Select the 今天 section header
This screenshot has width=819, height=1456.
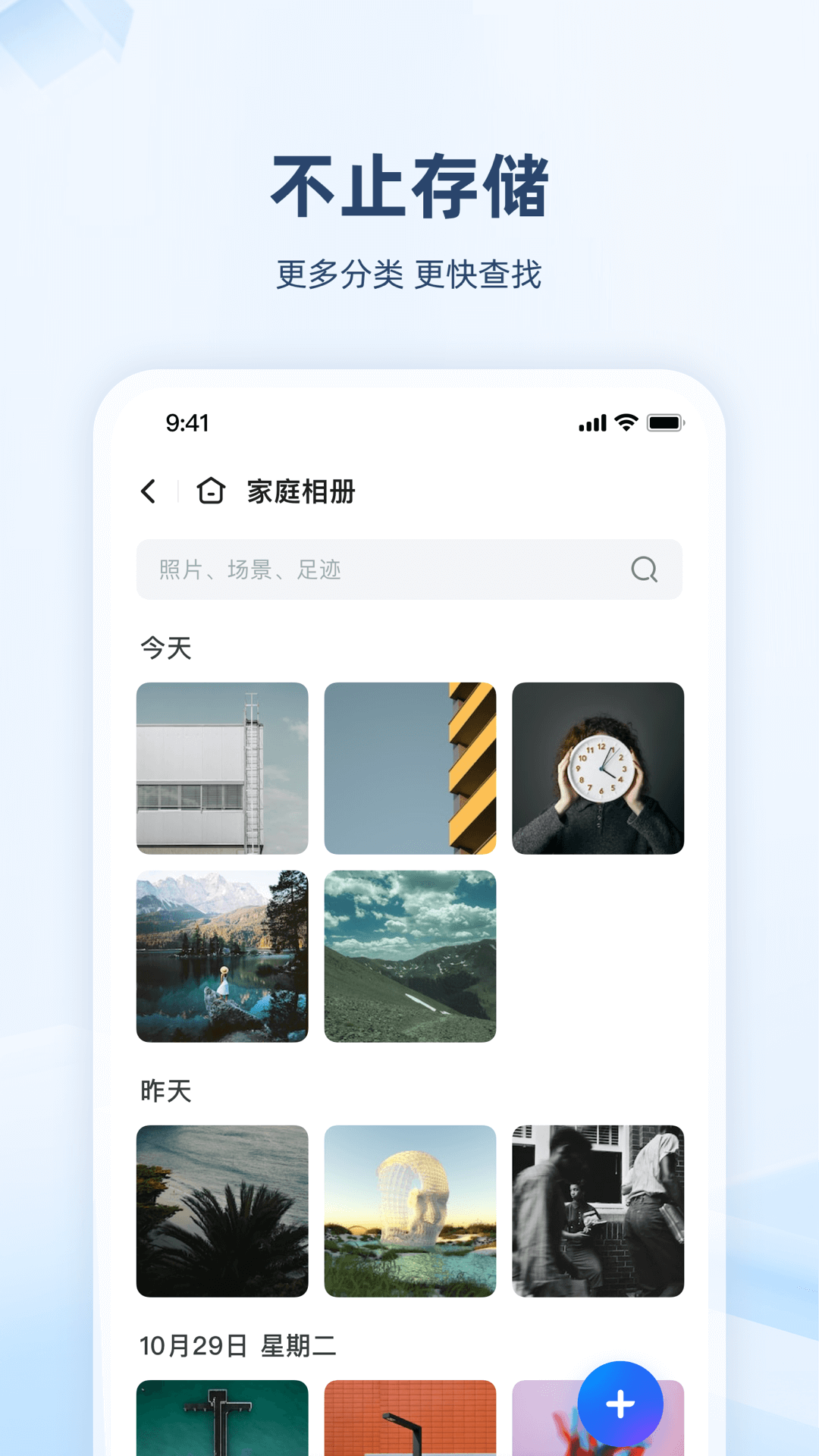click(x=165, y=648)
